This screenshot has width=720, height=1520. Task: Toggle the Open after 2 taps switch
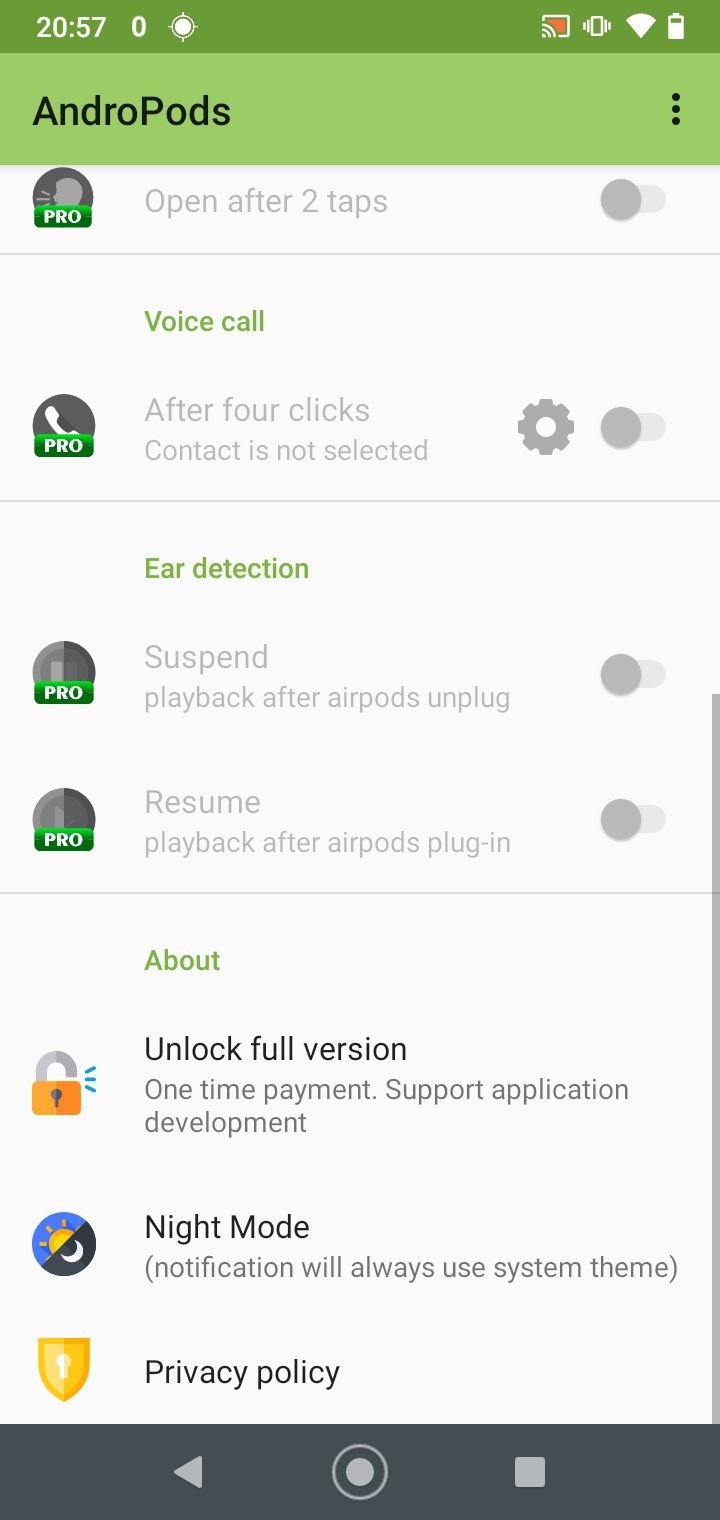tap(633, 200)
